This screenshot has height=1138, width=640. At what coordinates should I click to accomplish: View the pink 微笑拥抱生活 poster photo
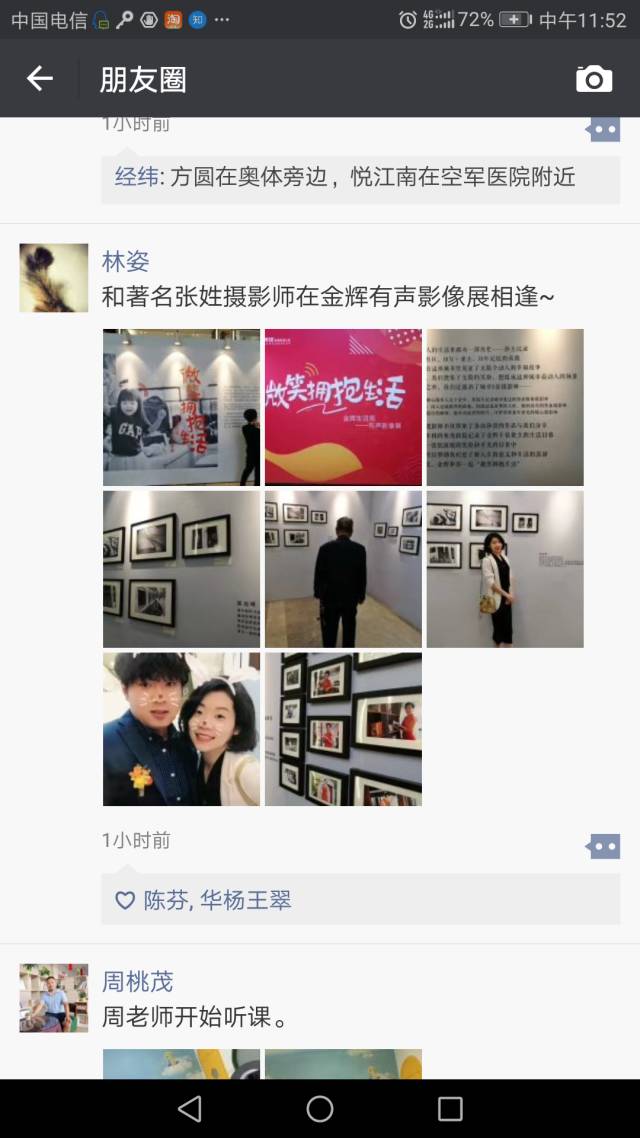pyautogui.click(x=343, y=407)
